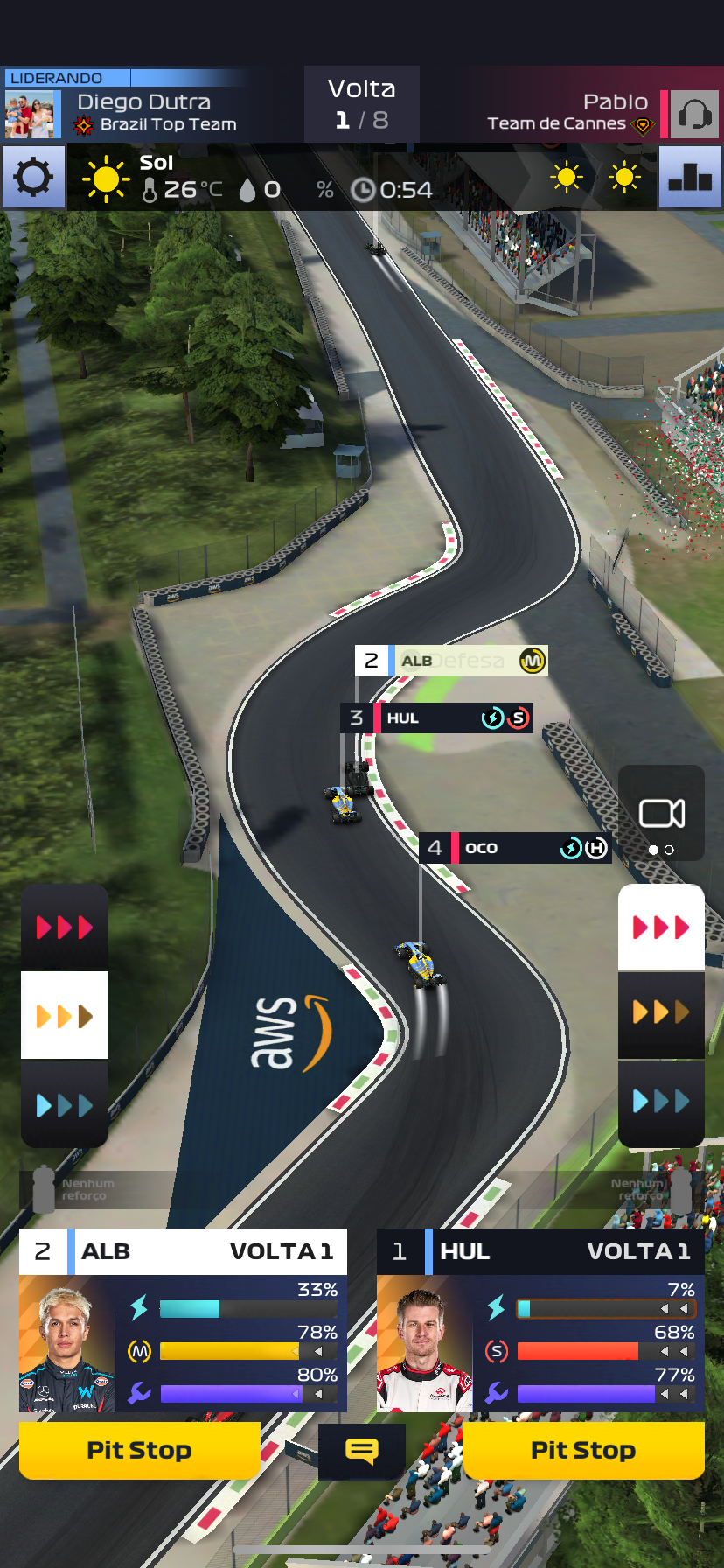
Task: Choose HUL yellow balanced pace mode
Action: pos(661,1013)
